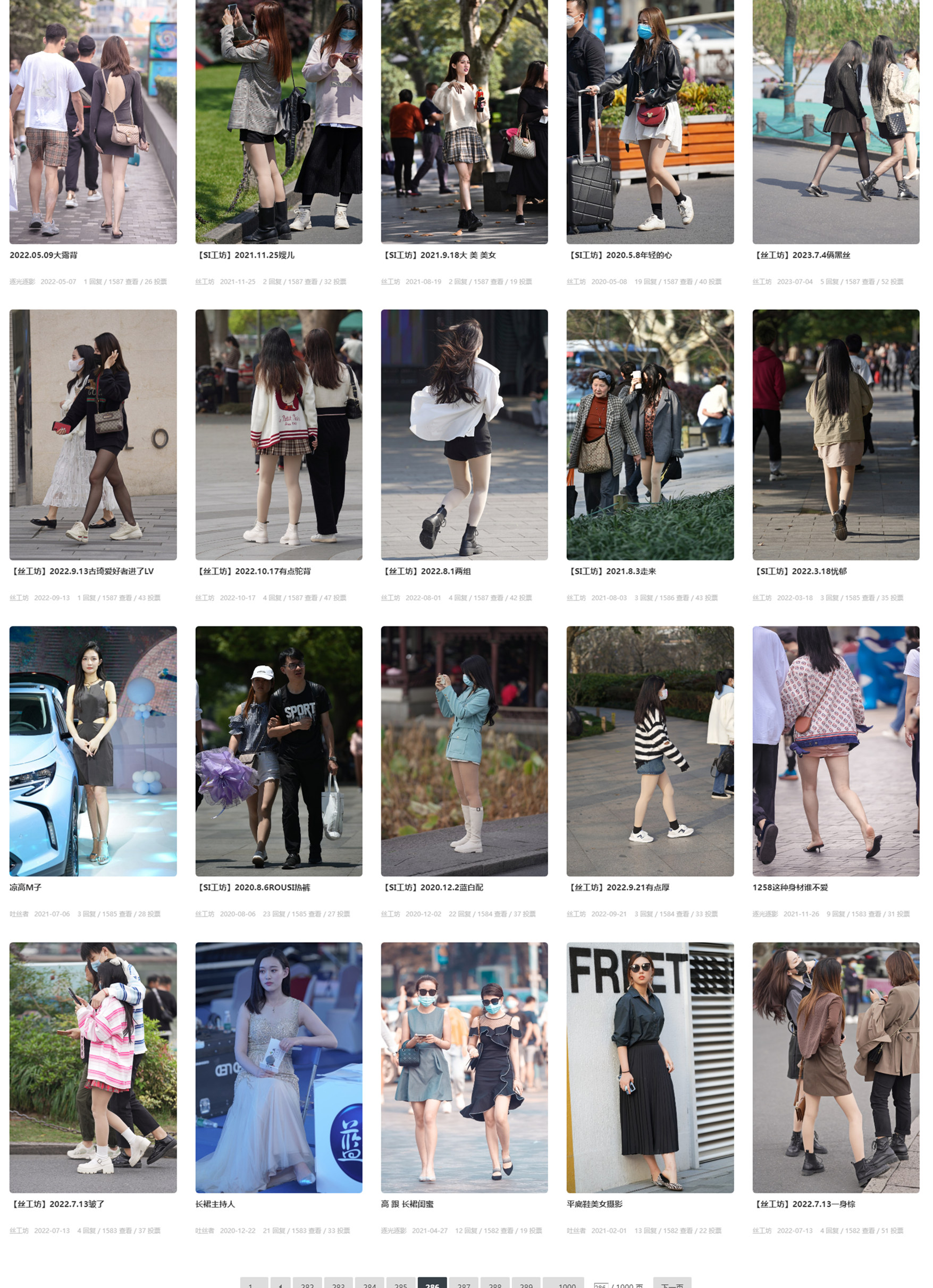This screenshot has width=933, height=1288.
Task: Open the 2020.12.2蓝白配 post
Action: pos(432,887)
